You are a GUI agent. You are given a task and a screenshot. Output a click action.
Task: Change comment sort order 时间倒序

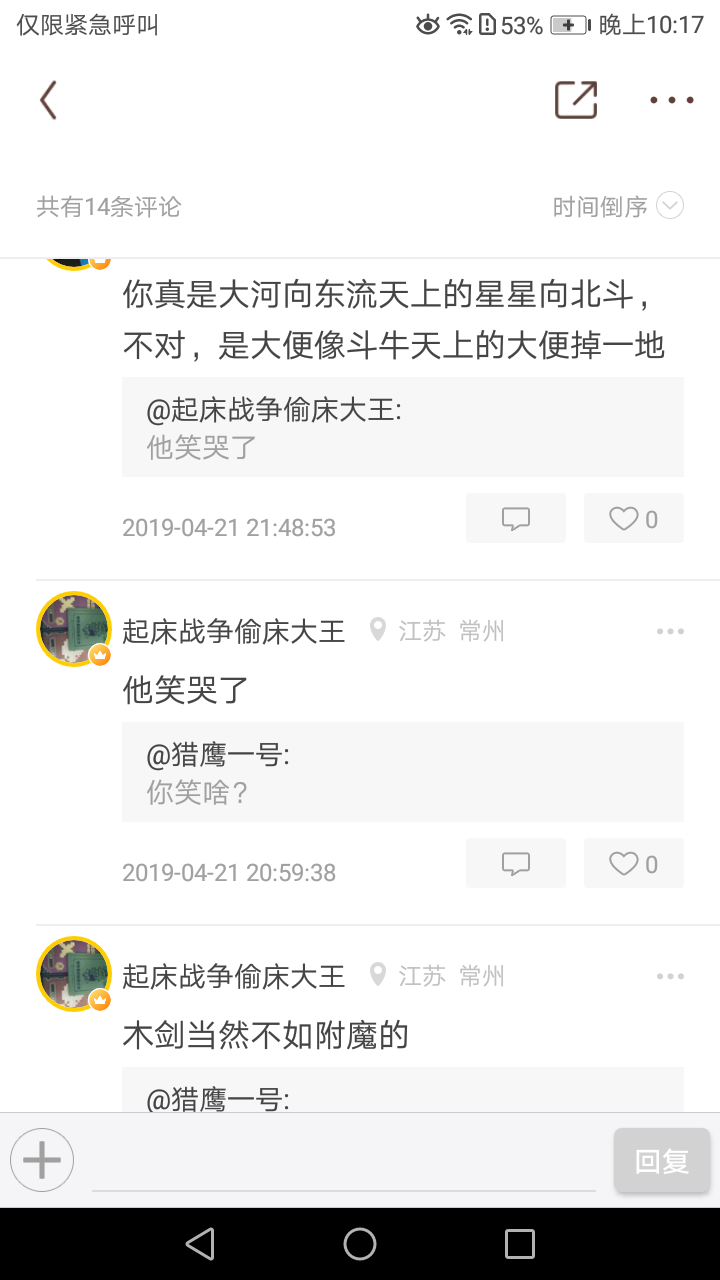pos(617,207)
